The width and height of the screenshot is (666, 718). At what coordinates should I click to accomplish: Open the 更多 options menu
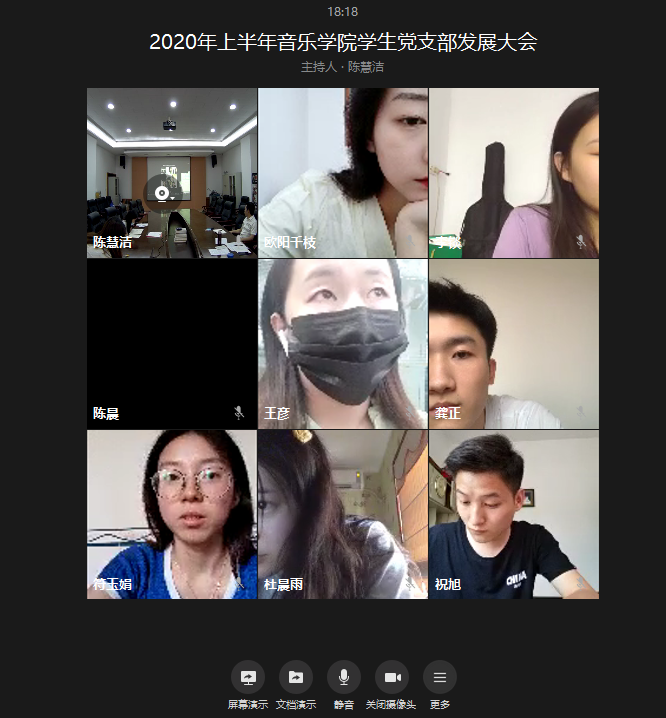click(x=440, y=677)
